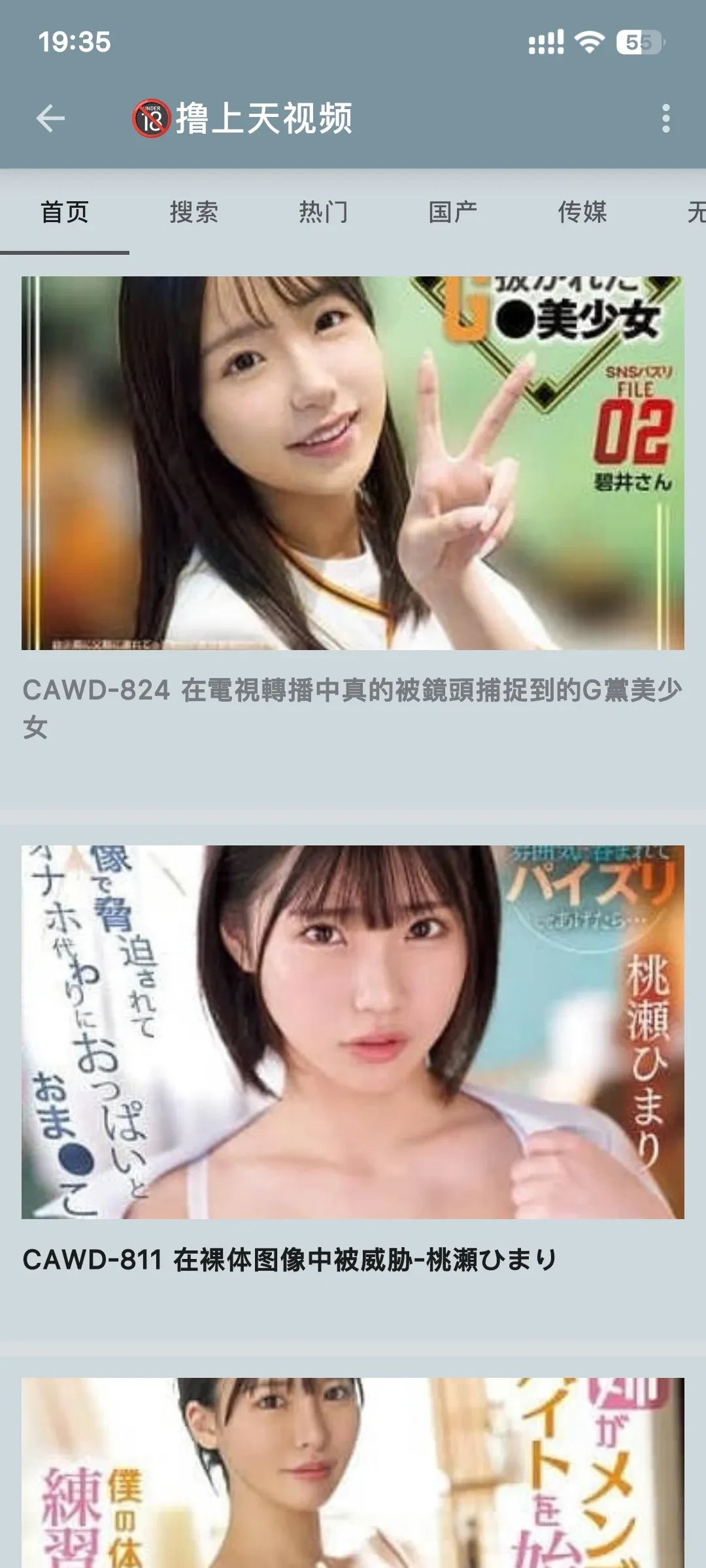Open the CAWD-824 video card
706x1568 pixels.
(353, 464)
